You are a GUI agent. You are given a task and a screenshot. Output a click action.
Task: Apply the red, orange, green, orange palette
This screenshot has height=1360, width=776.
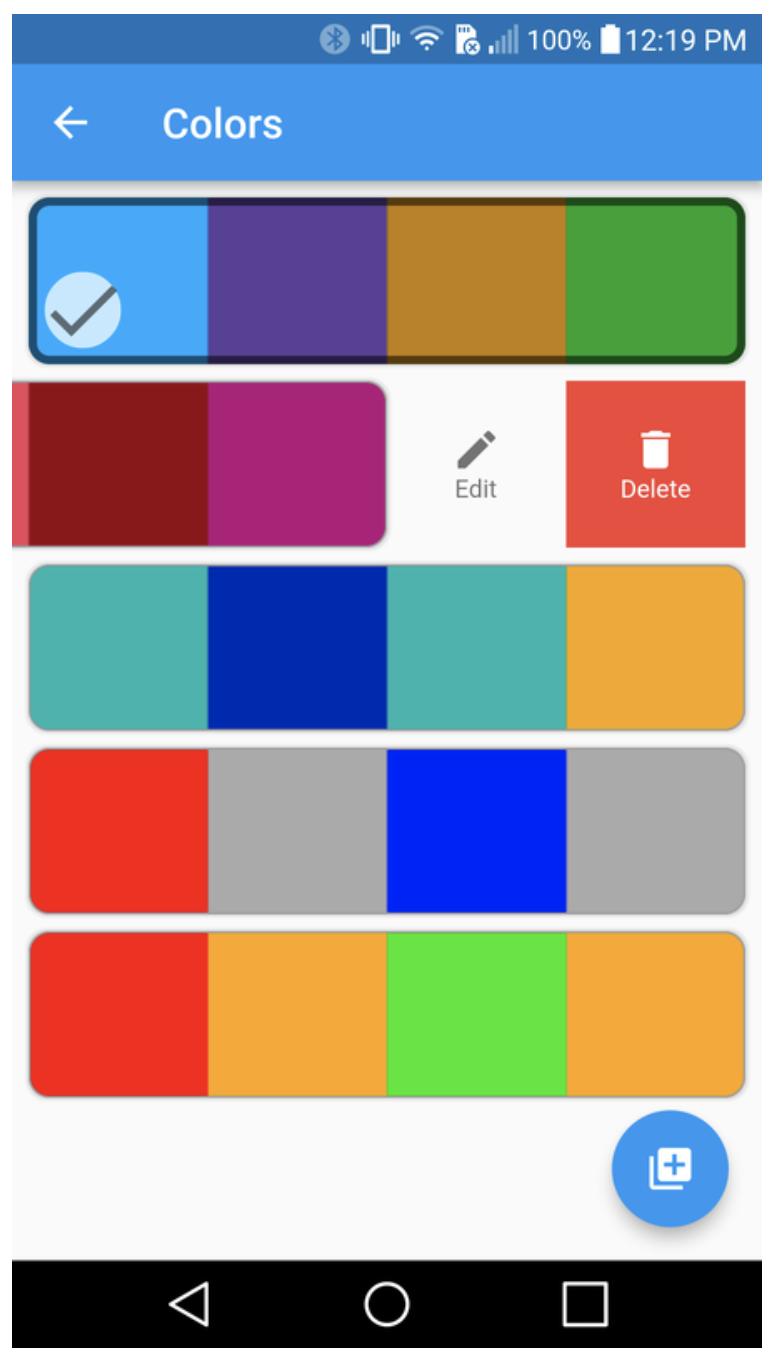click(387, 1014)
